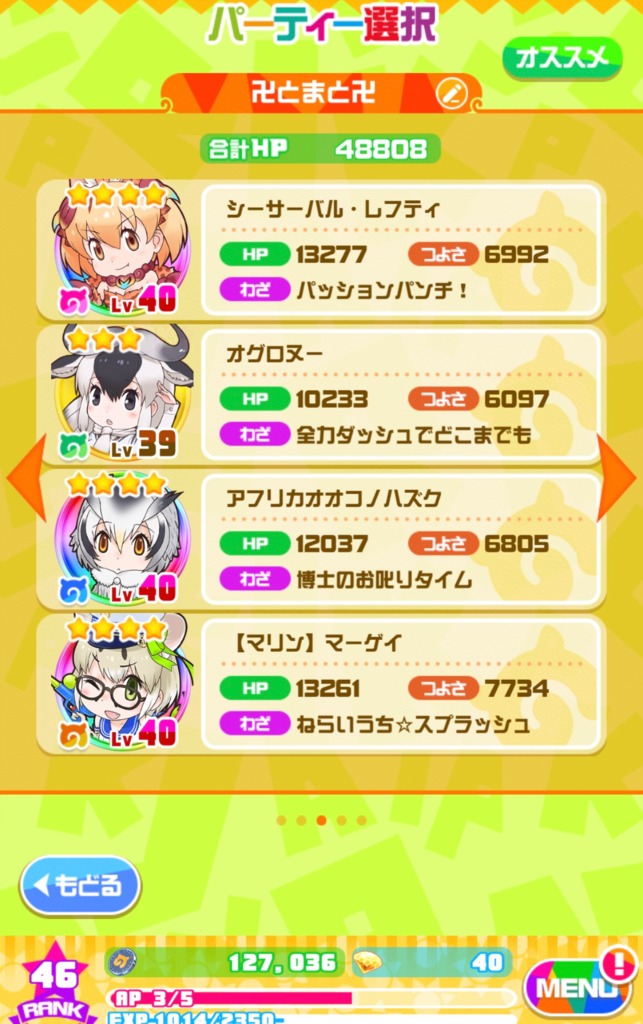Go to the previous party with left arrow
643x1024 pixels.
click(24, 478)
